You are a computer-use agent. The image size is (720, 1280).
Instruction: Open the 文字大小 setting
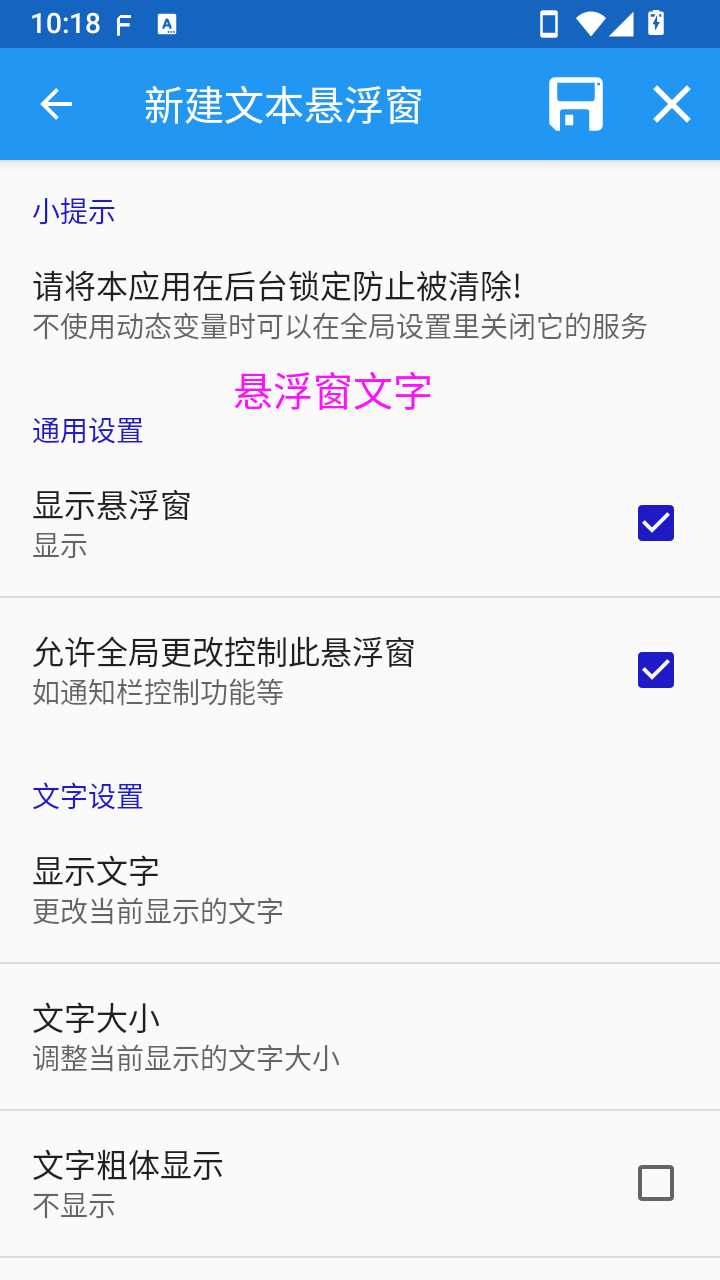[x=360, y=1037]
